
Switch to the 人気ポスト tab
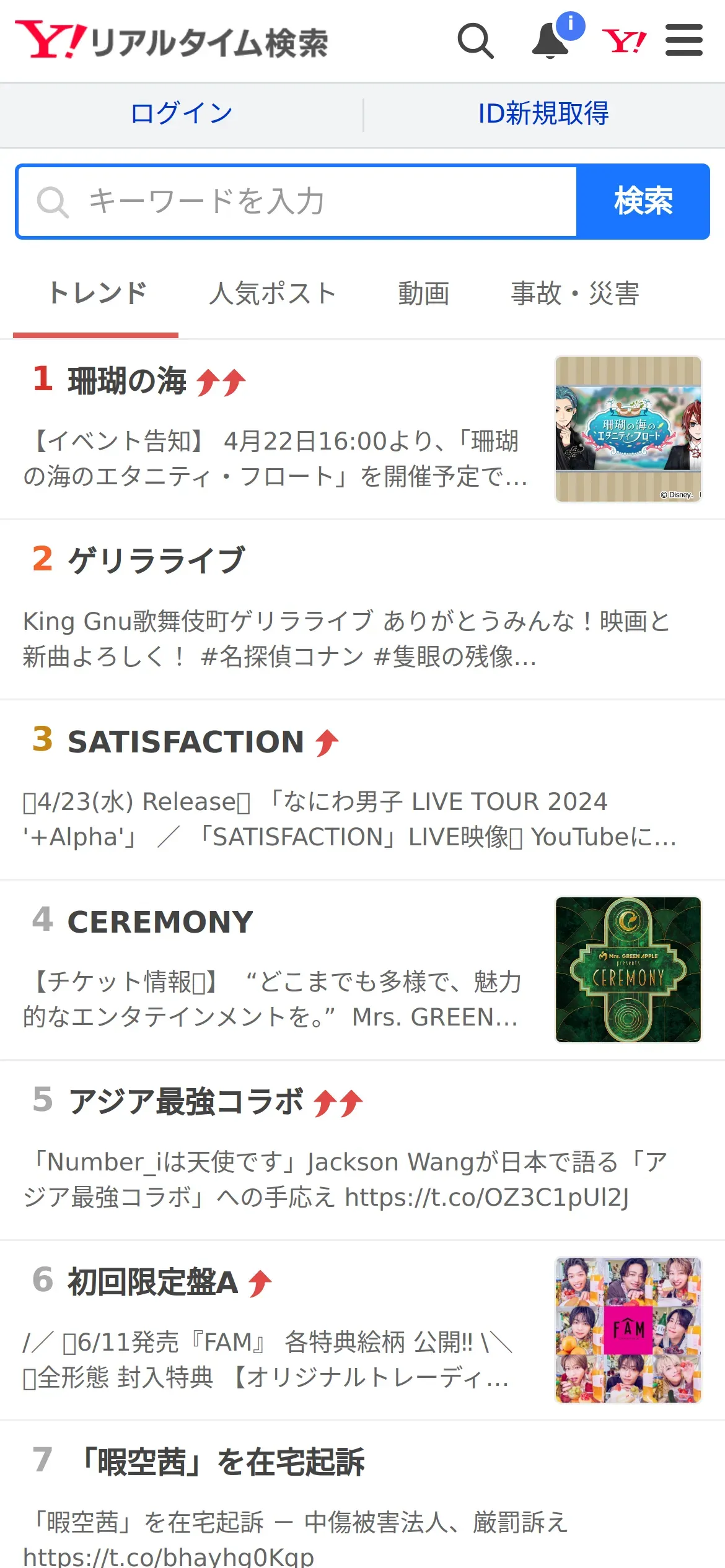pyautogui.click(x=273, y=294)
